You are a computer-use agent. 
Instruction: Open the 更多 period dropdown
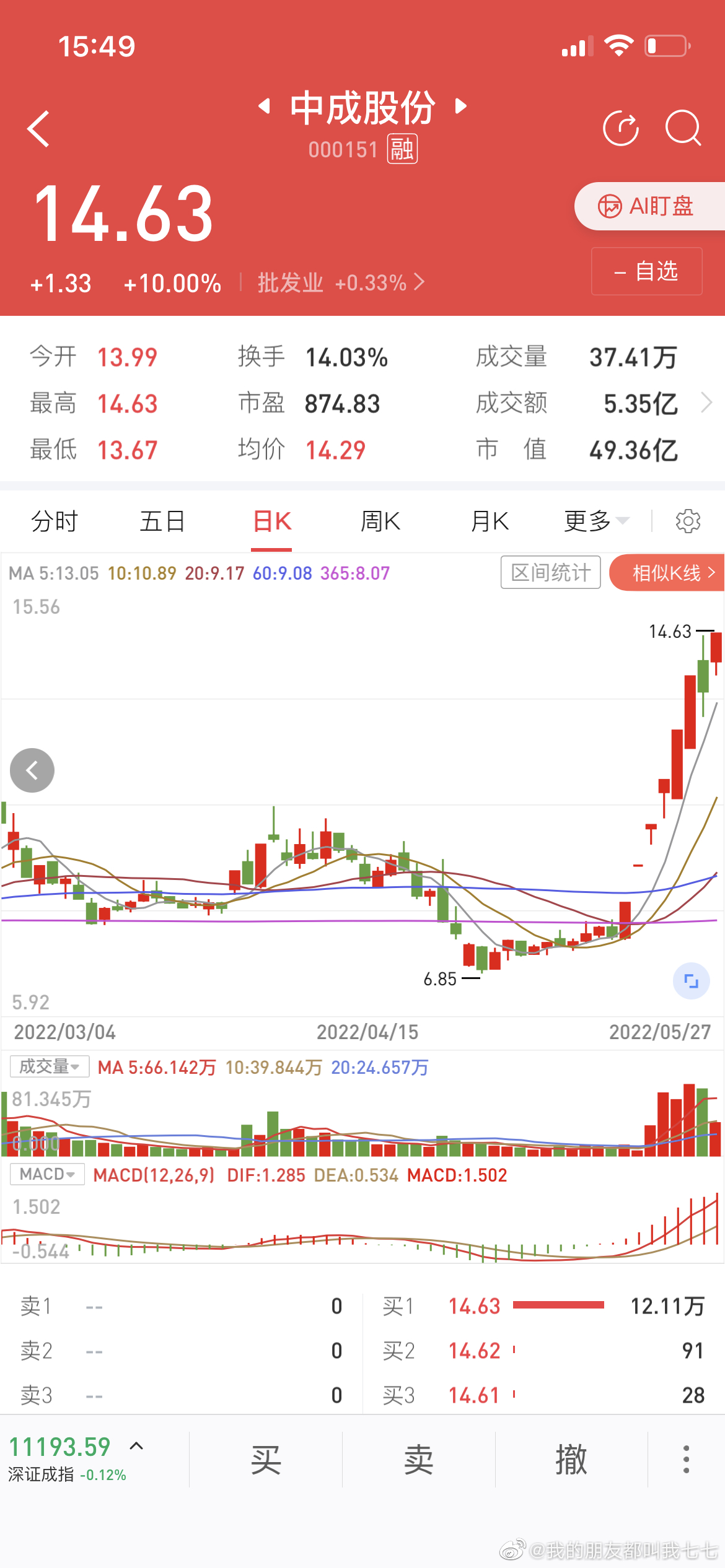point(597,521)
